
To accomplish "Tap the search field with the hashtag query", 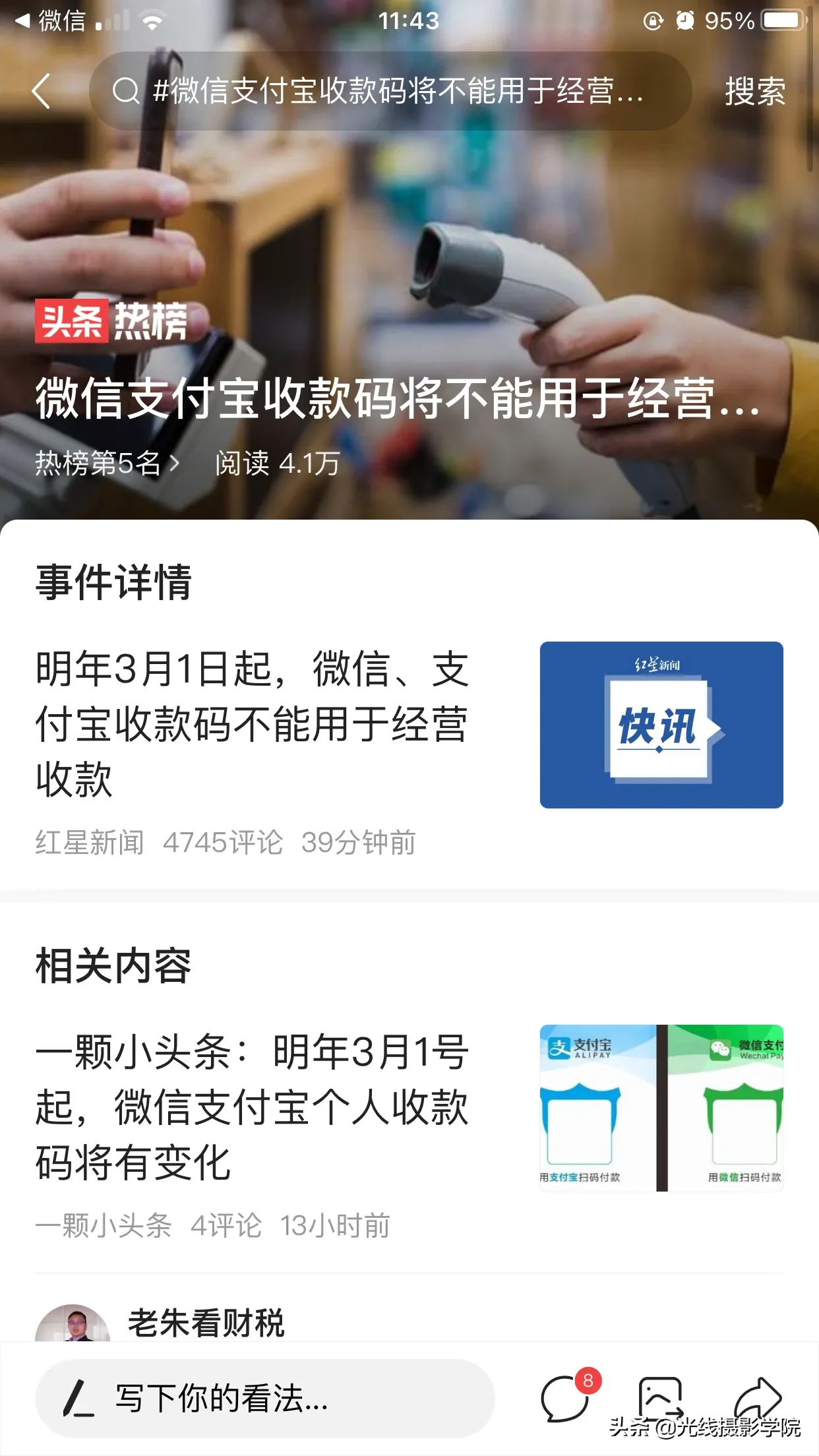I will [389, 91].
